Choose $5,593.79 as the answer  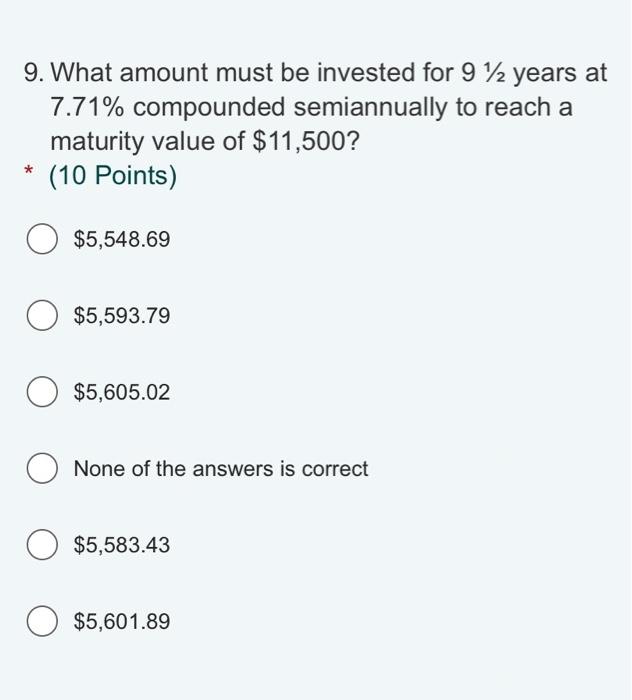41,316
